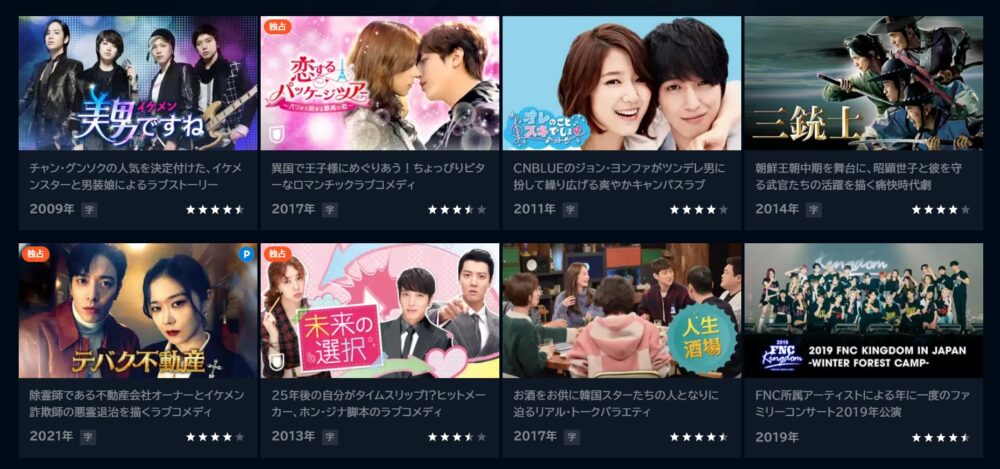Open the 三銃士 period drama card
The height and width of the screenshot is (469, 1000).
pos(863,83)
